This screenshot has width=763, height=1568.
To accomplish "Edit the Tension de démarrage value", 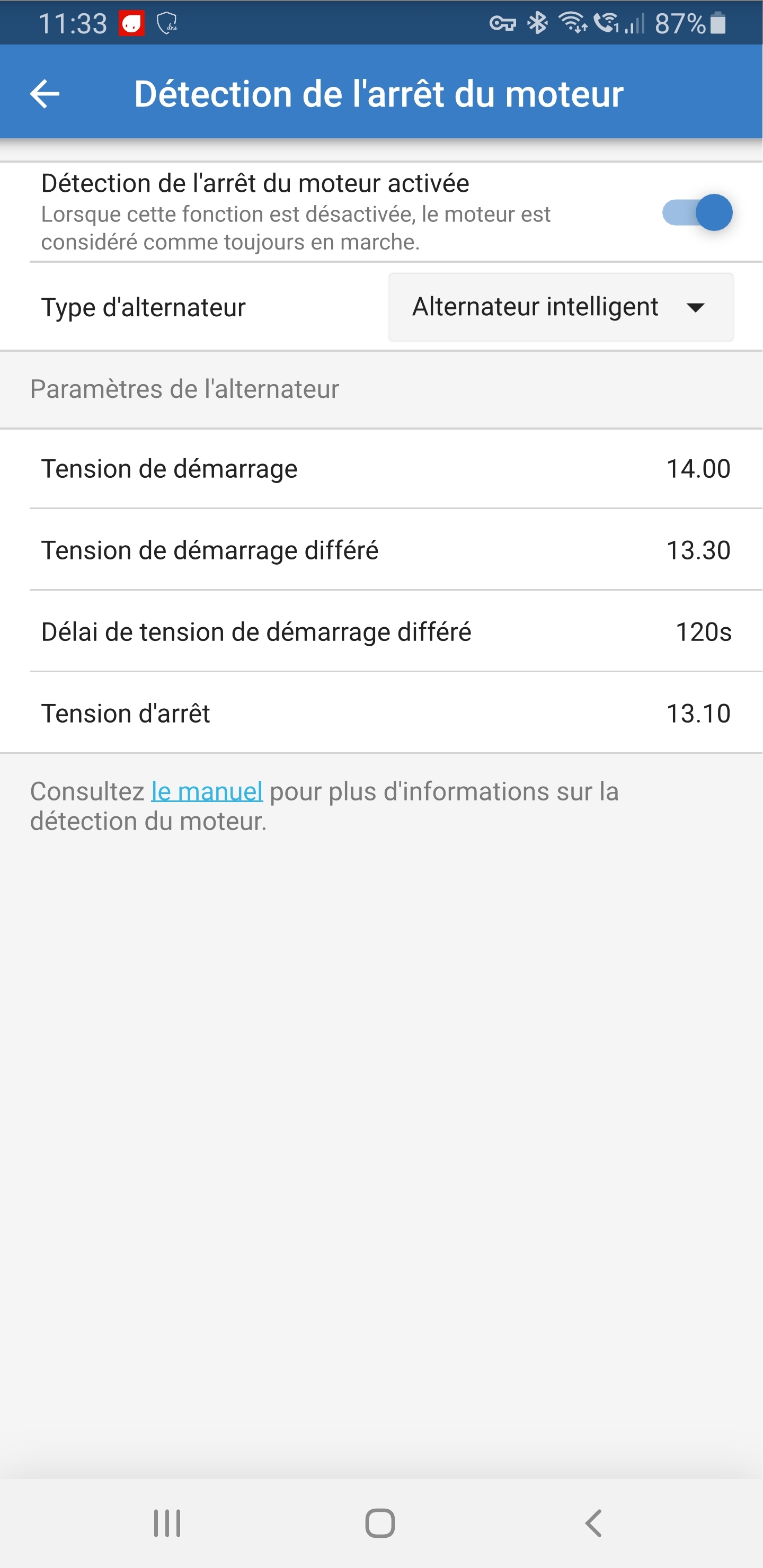I will click(698, 469).
